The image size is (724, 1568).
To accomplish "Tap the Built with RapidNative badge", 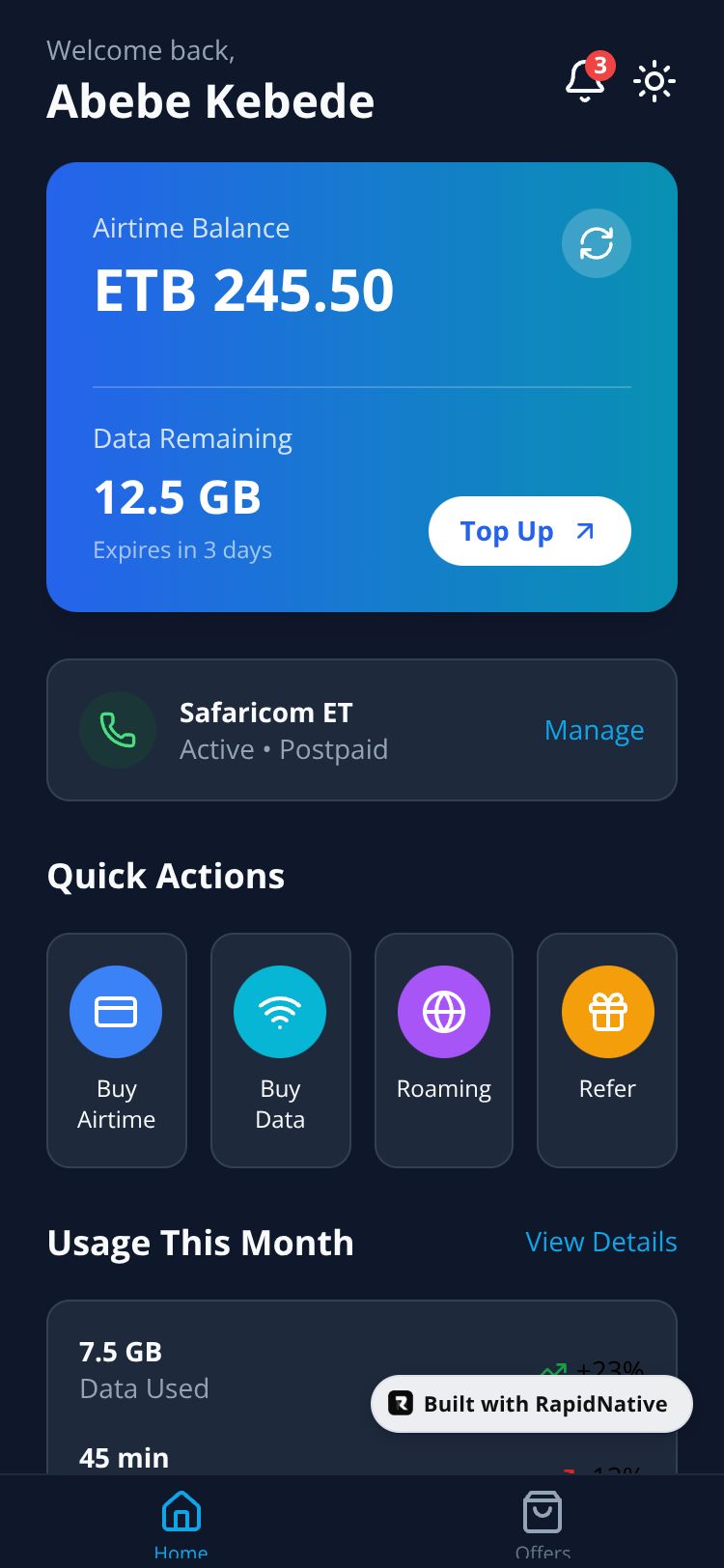I will (x=531, y=1404).
